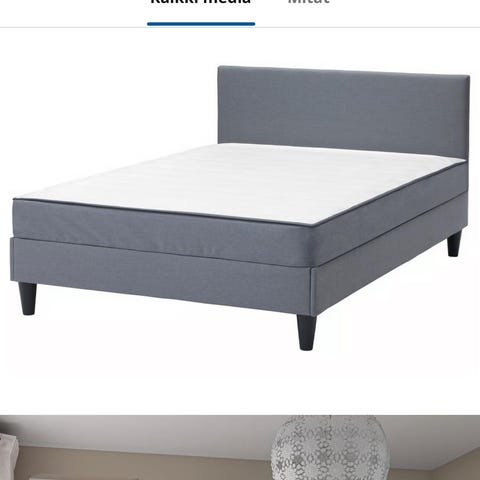
Task: Select the Kaikki media tab
Action: click(x=201, y=3)
